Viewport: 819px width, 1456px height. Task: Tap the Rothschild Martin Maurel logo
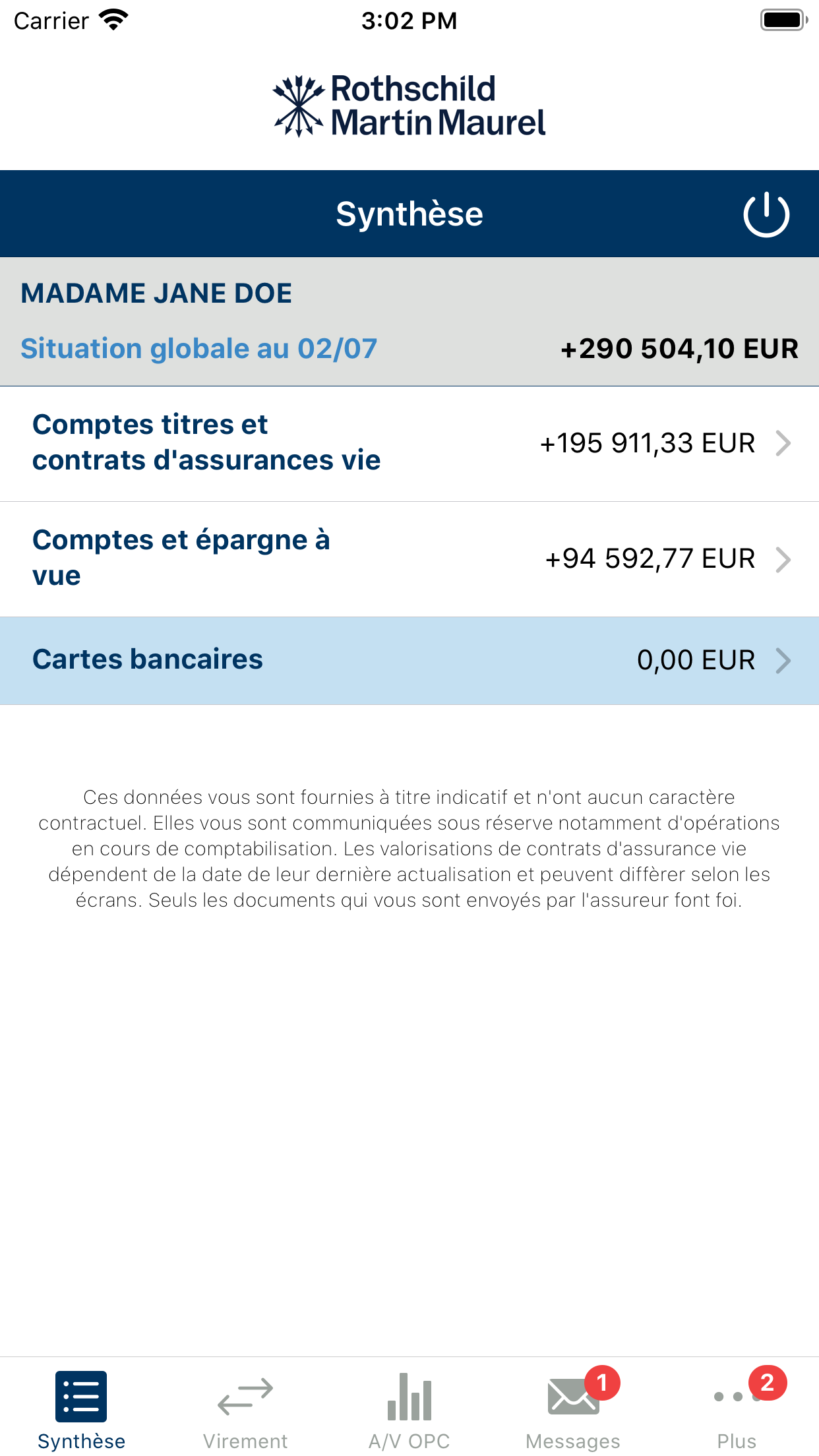tap(409, 106)
